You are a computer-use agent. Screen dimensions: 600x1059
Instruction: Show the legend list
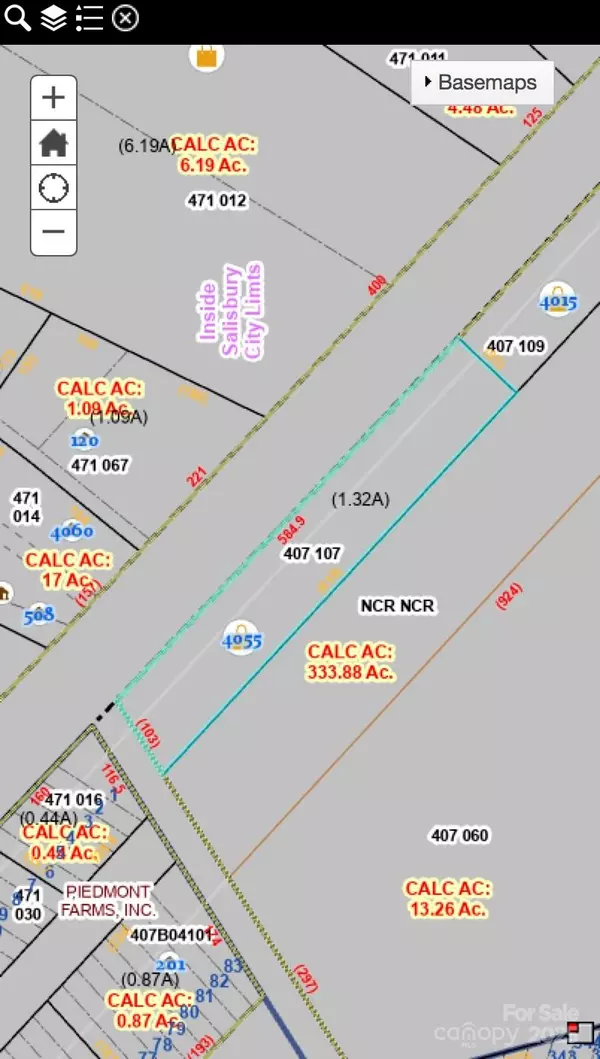89,17
